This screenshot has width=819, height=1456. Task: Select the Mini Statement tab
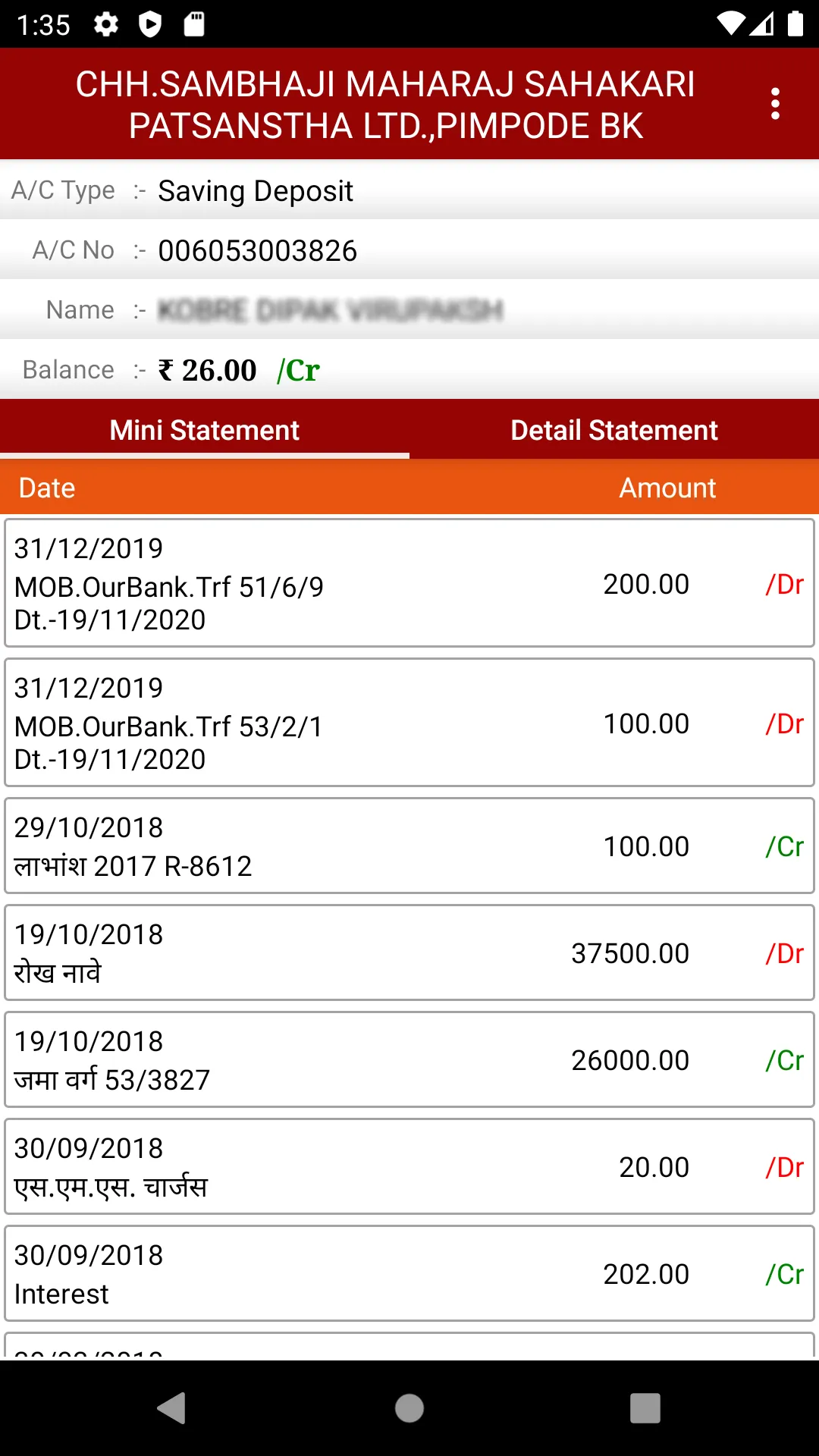[205, 429]
